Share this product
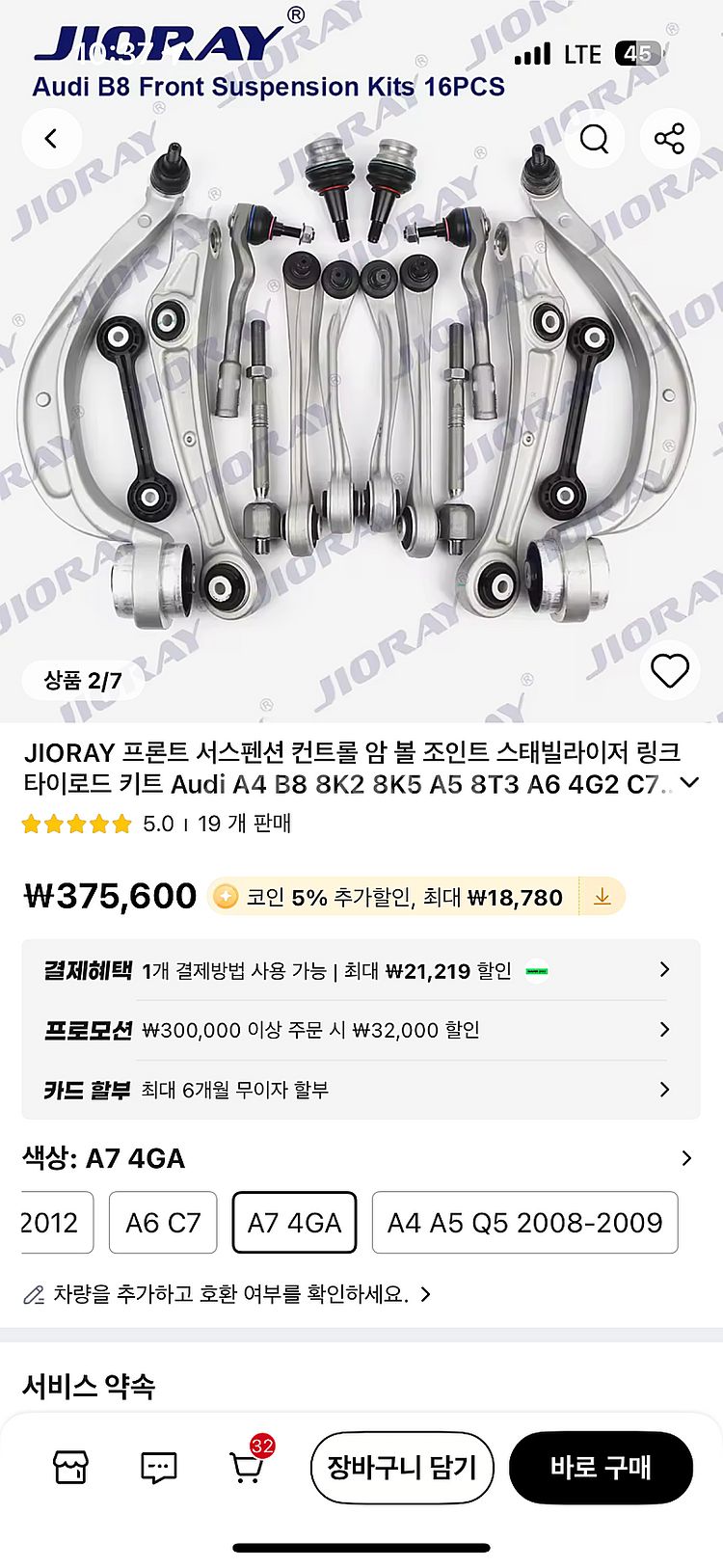Screen dimensions: 723x1568 tap(669, 139)
